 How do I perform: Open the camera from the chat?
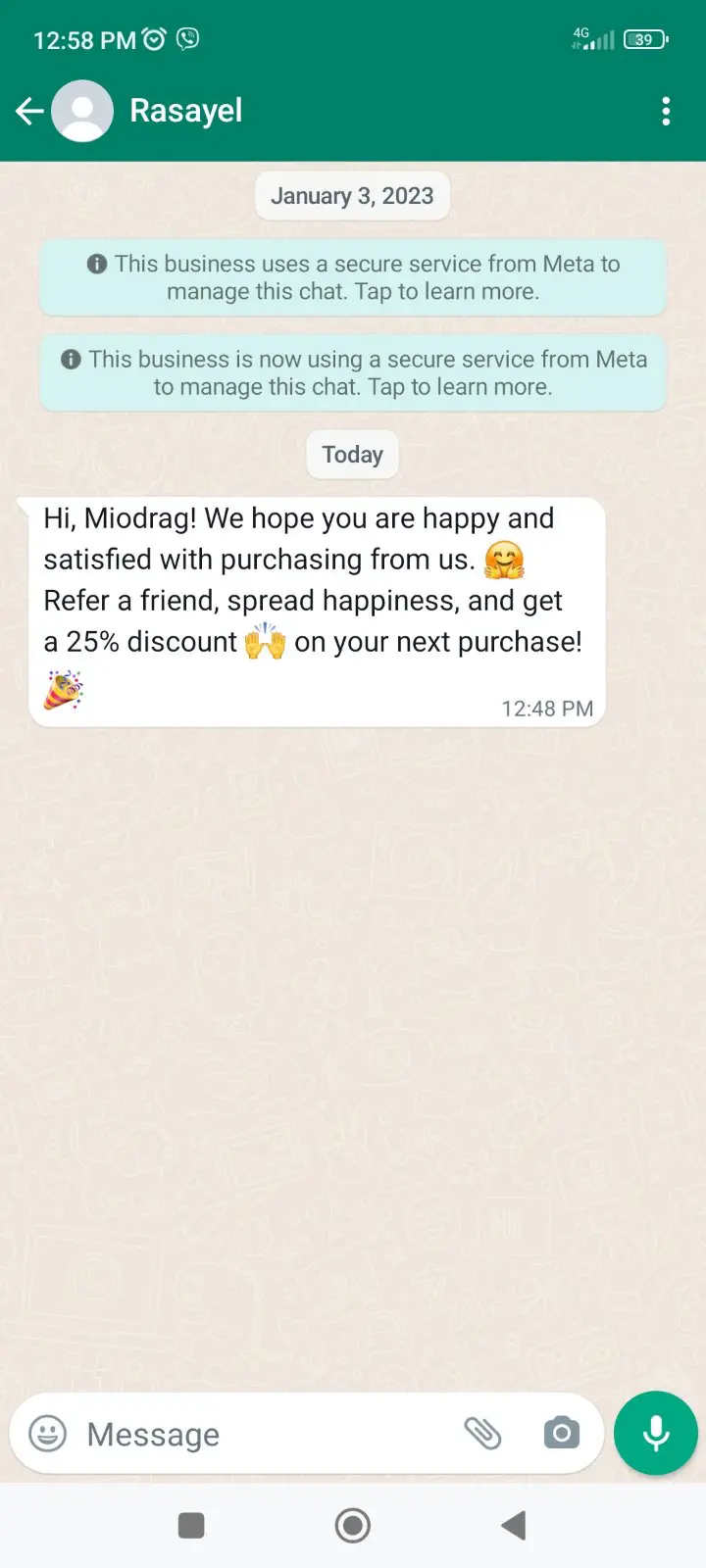click(x=561, y=1434)
